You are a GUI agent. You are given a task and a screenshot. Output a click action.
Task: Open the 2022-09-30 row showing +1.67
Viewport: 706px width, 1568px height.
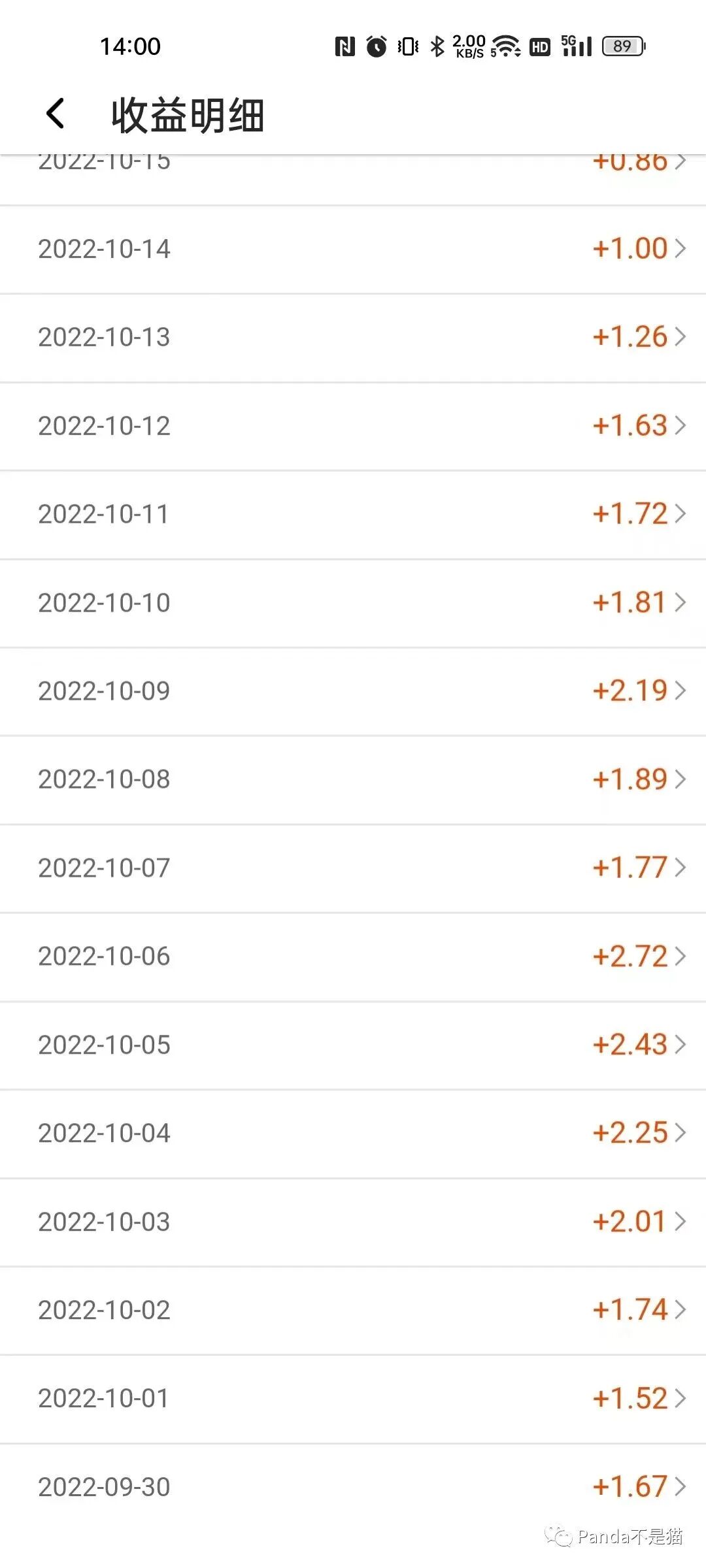point(353,1487)
